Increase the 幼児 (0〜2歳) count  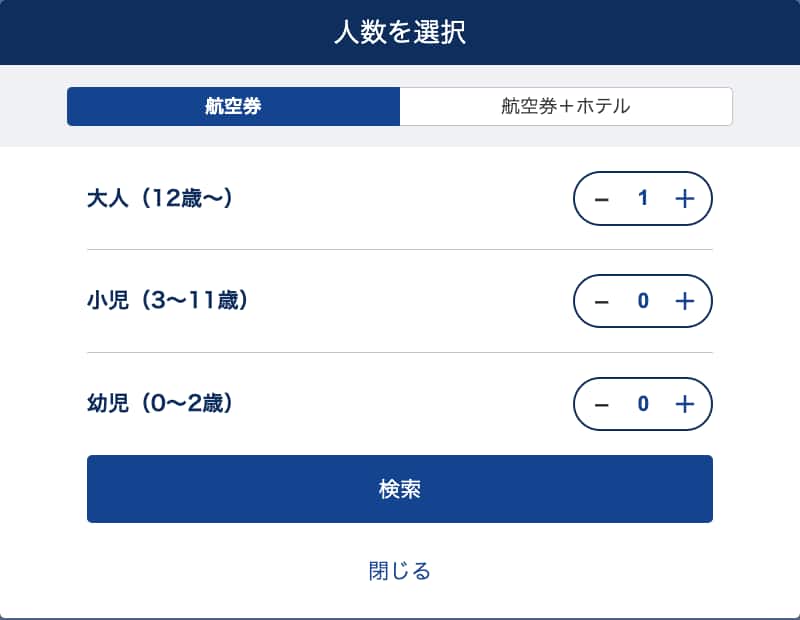684,404
